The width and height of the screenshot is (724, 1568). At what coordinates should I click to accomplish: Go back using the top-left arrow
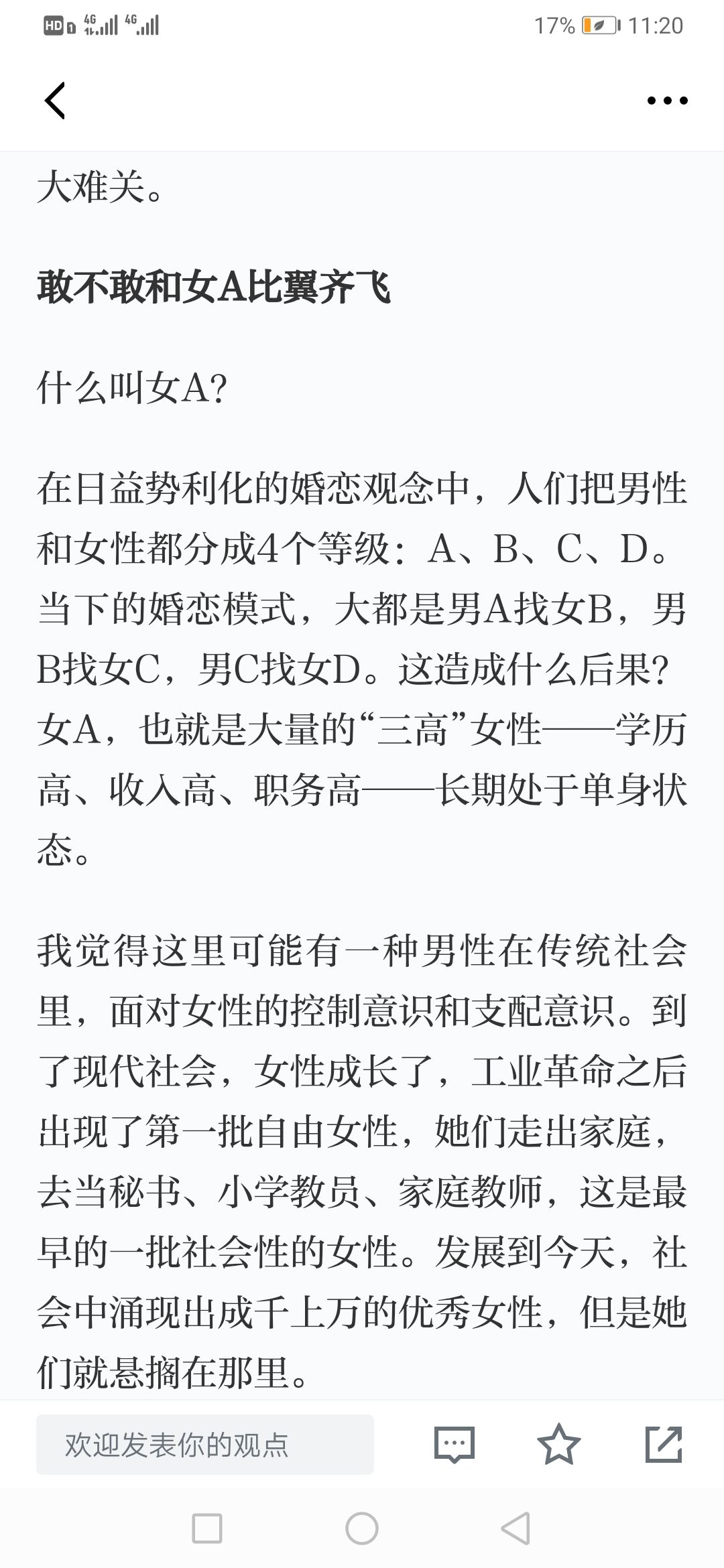pos(55,101)
